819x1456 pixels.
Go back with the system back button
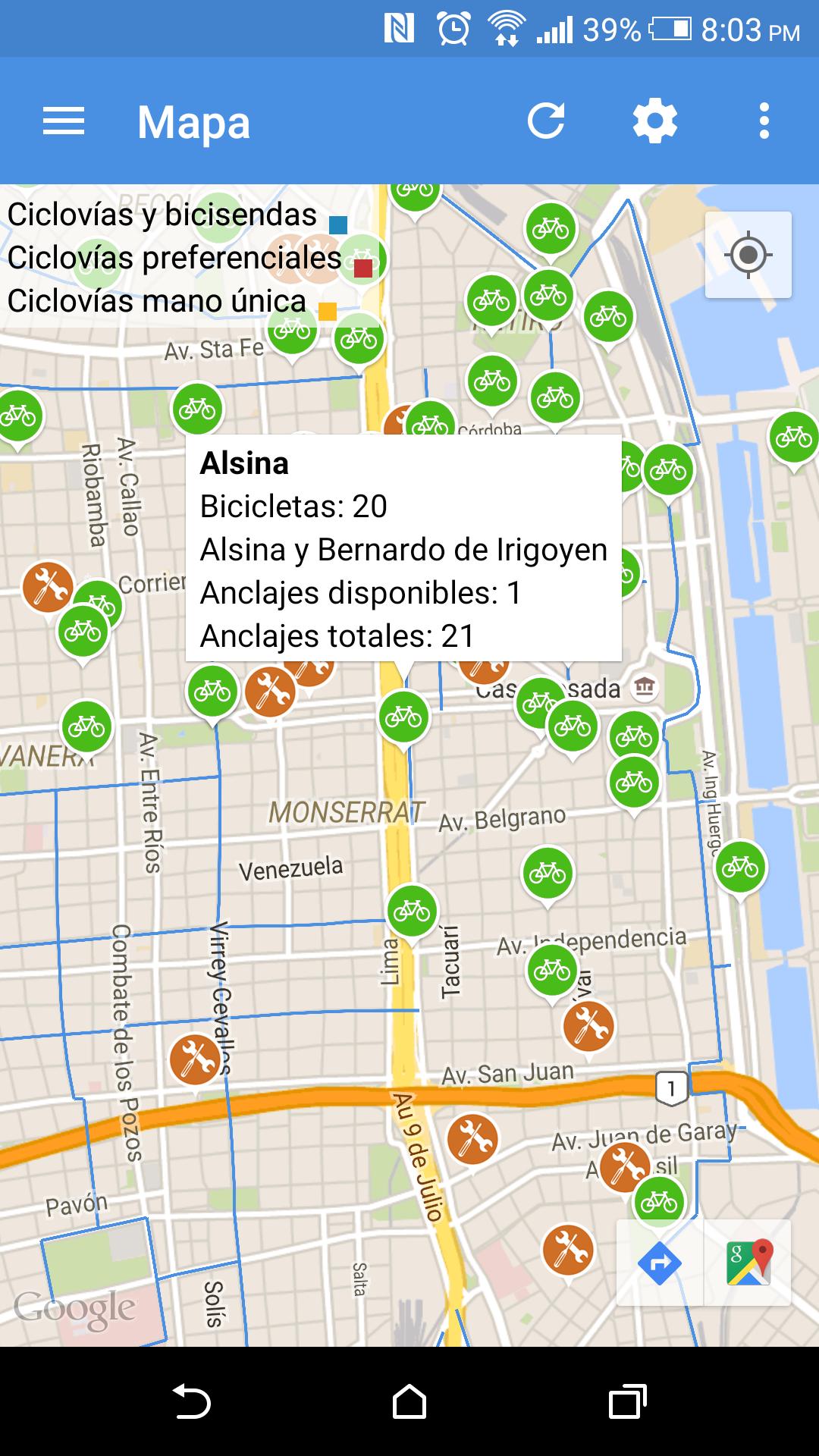tap(191, 1401)
